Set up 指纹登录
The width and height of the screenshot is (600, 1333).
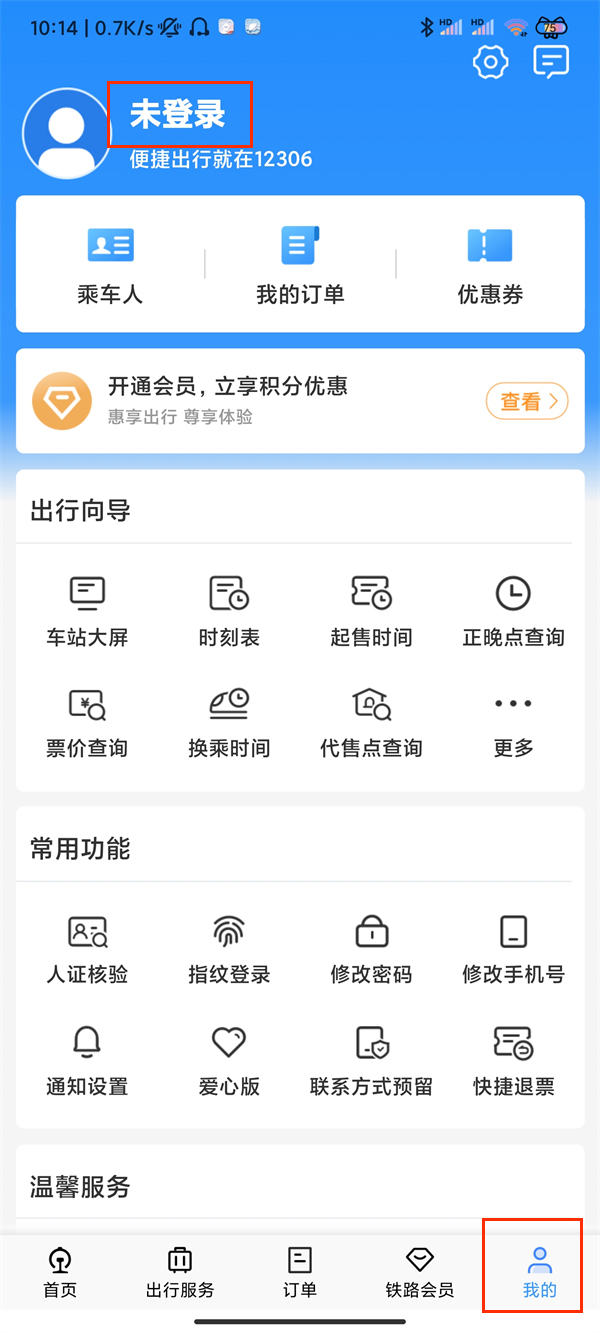tap(229, 948)
